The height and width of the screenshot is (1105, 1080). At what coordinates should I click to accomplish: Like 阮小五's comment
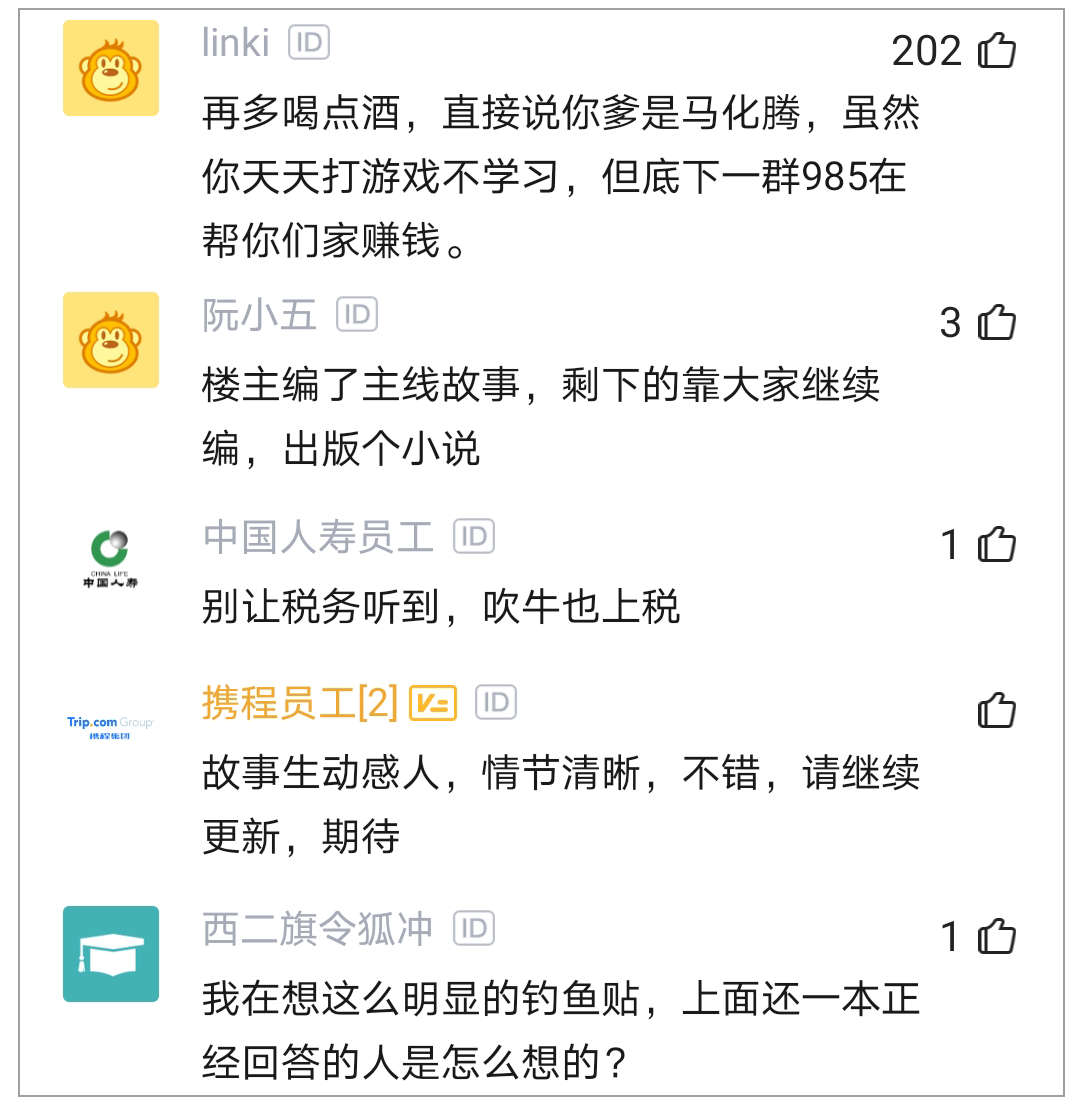coord(996,323)
